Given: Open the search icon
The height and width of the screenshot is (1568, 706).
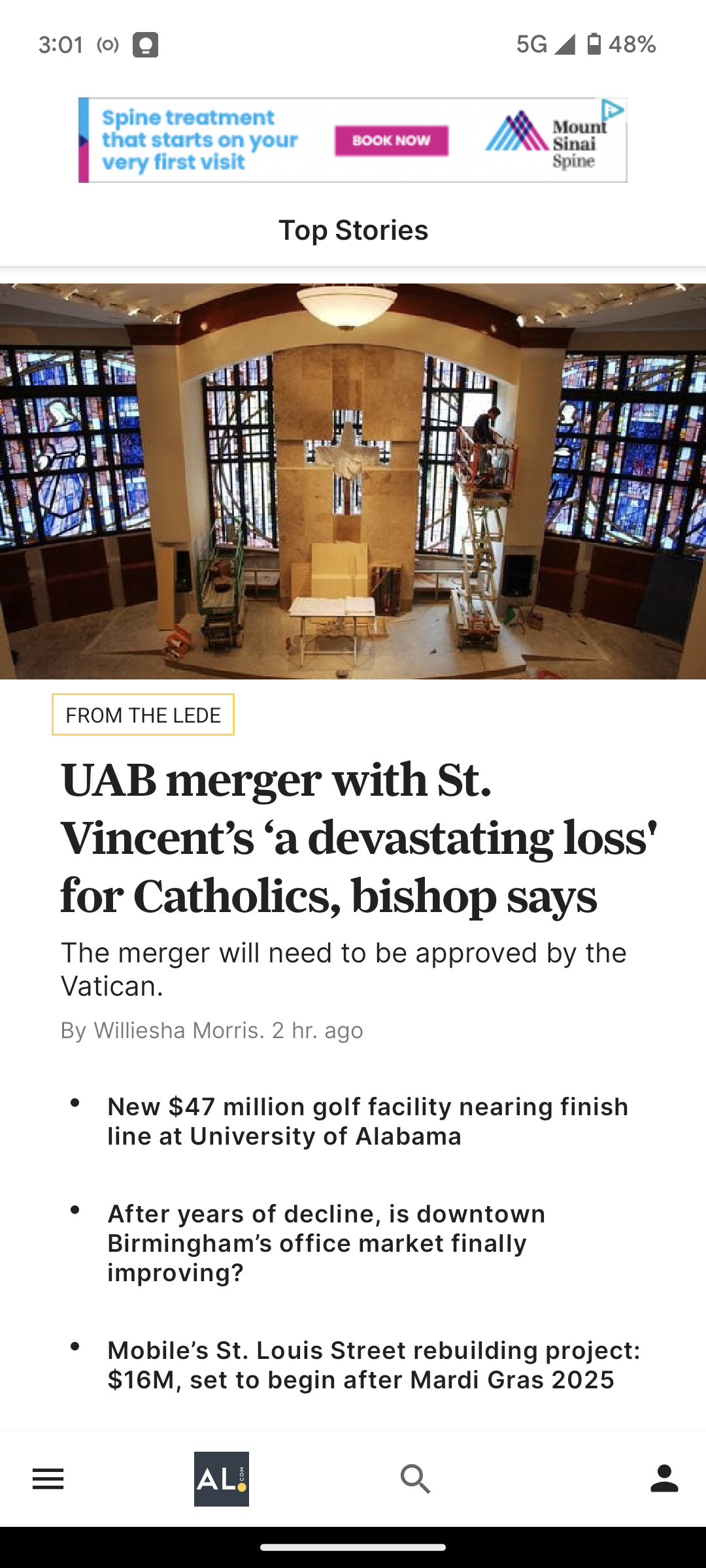Looking at the screenshot, I should tap(416, 1479).
